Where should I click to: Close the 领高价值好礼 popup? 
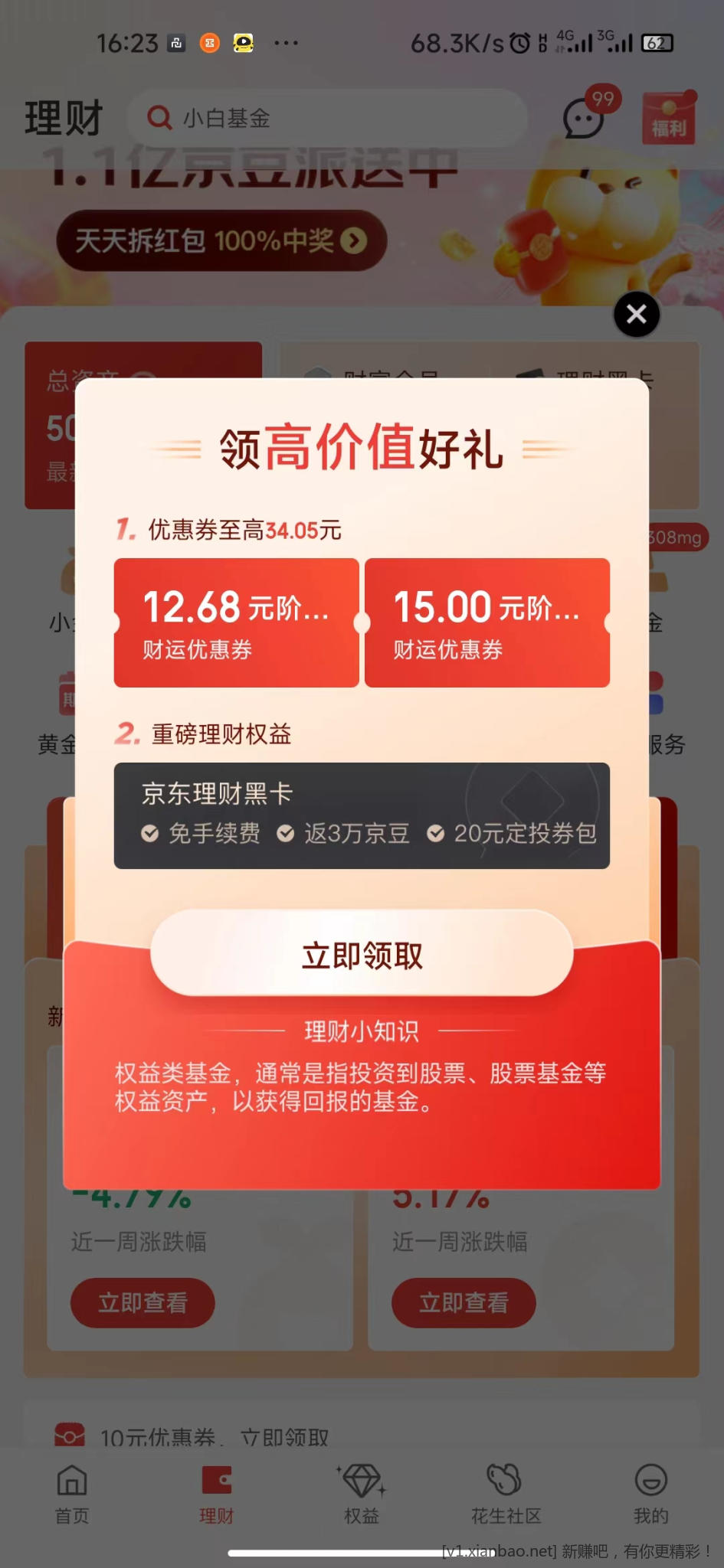coord(636,314)
